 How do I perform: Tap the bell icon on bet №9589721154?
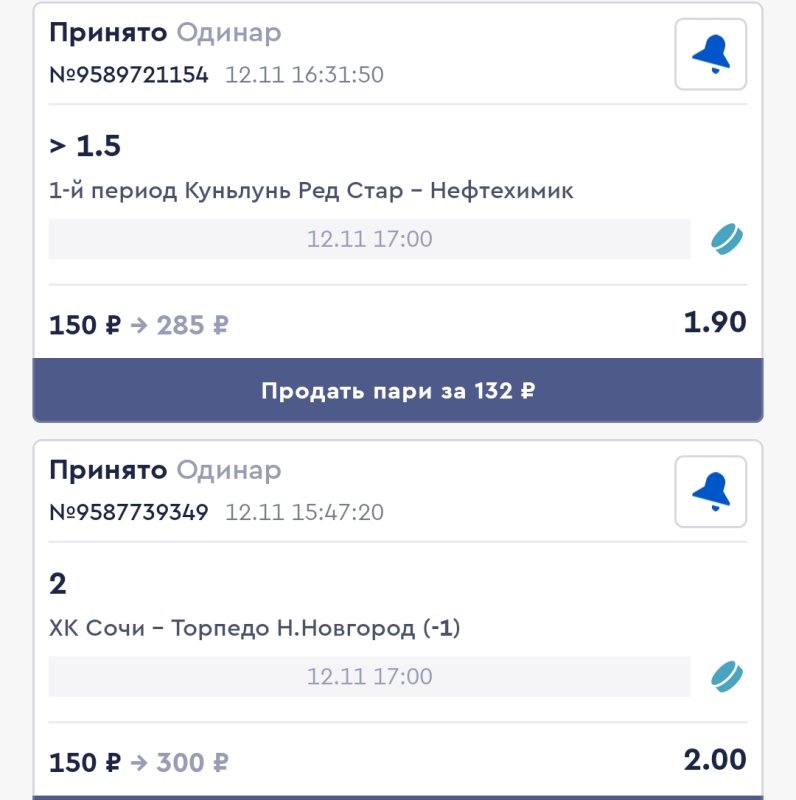[x=710, y=54]
